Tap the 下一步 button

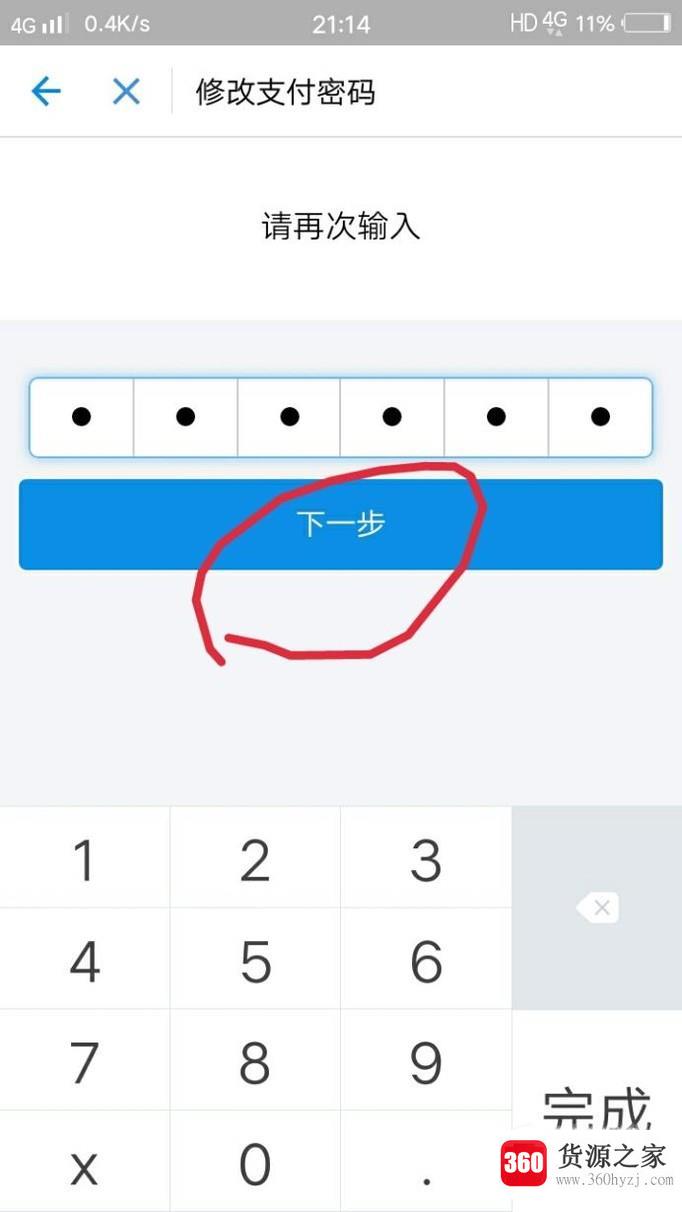coord(340,524)
